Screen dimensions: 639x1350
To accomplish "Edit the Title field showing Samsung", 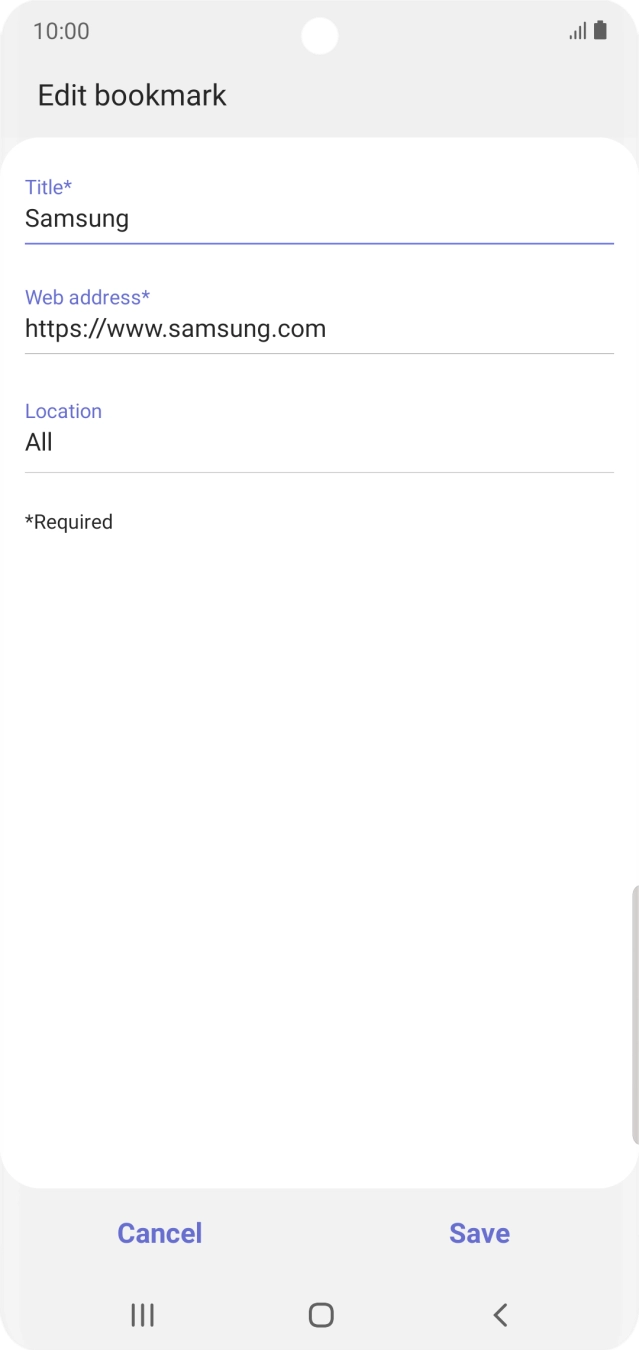I will (318, 219).
